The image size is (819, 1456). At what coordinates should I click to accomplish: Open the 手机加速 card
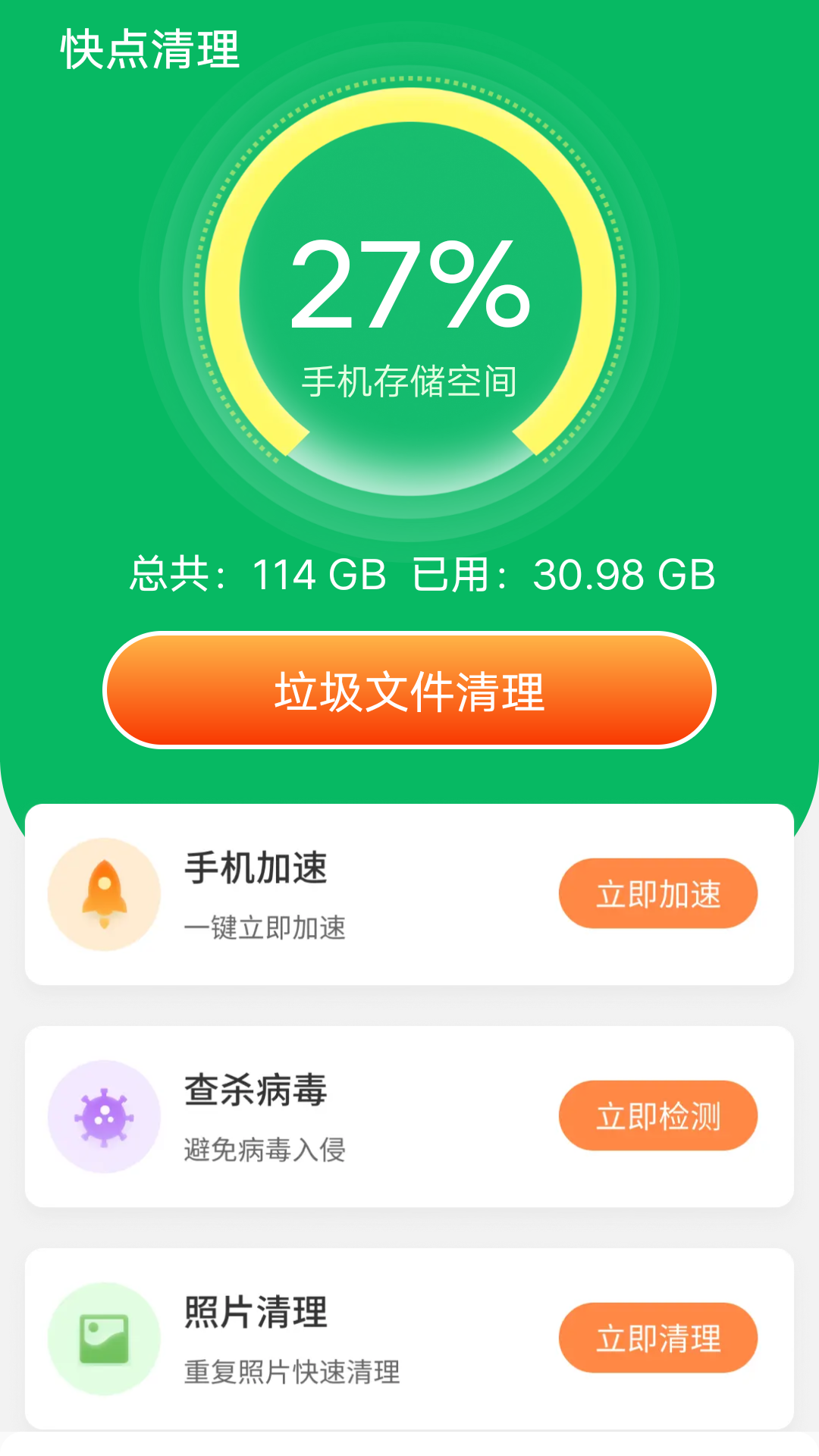(x=409, y=895)
